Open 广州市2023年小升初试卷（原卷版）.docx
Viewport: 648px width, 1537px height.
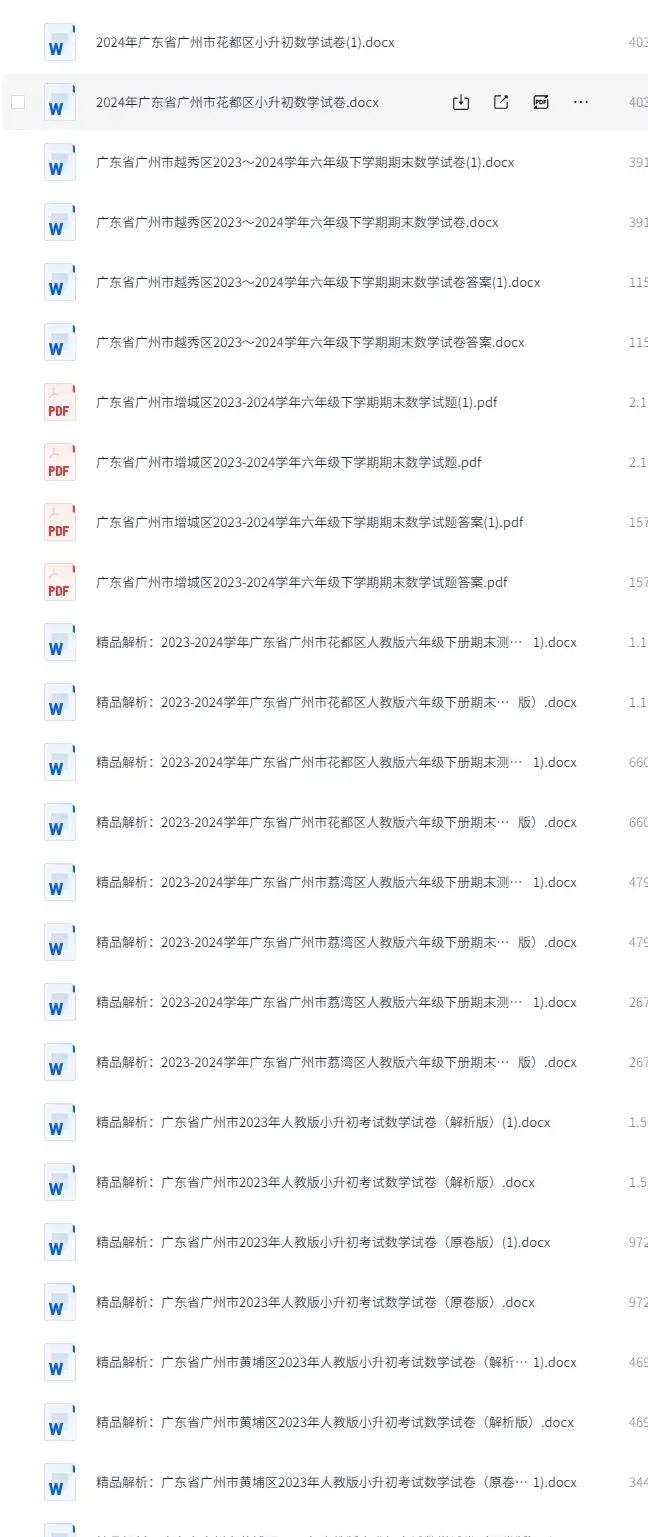pyautogui.click(x=315, y=1302)
